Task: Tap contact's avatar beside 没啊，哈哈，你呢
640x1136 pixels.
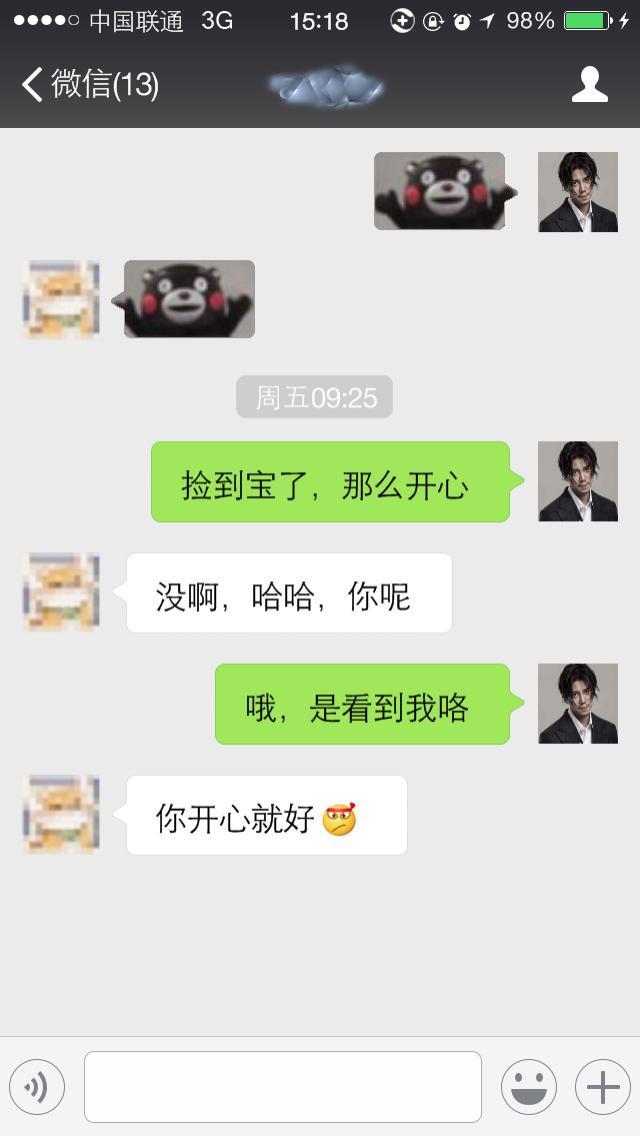Action: point(62,592)
